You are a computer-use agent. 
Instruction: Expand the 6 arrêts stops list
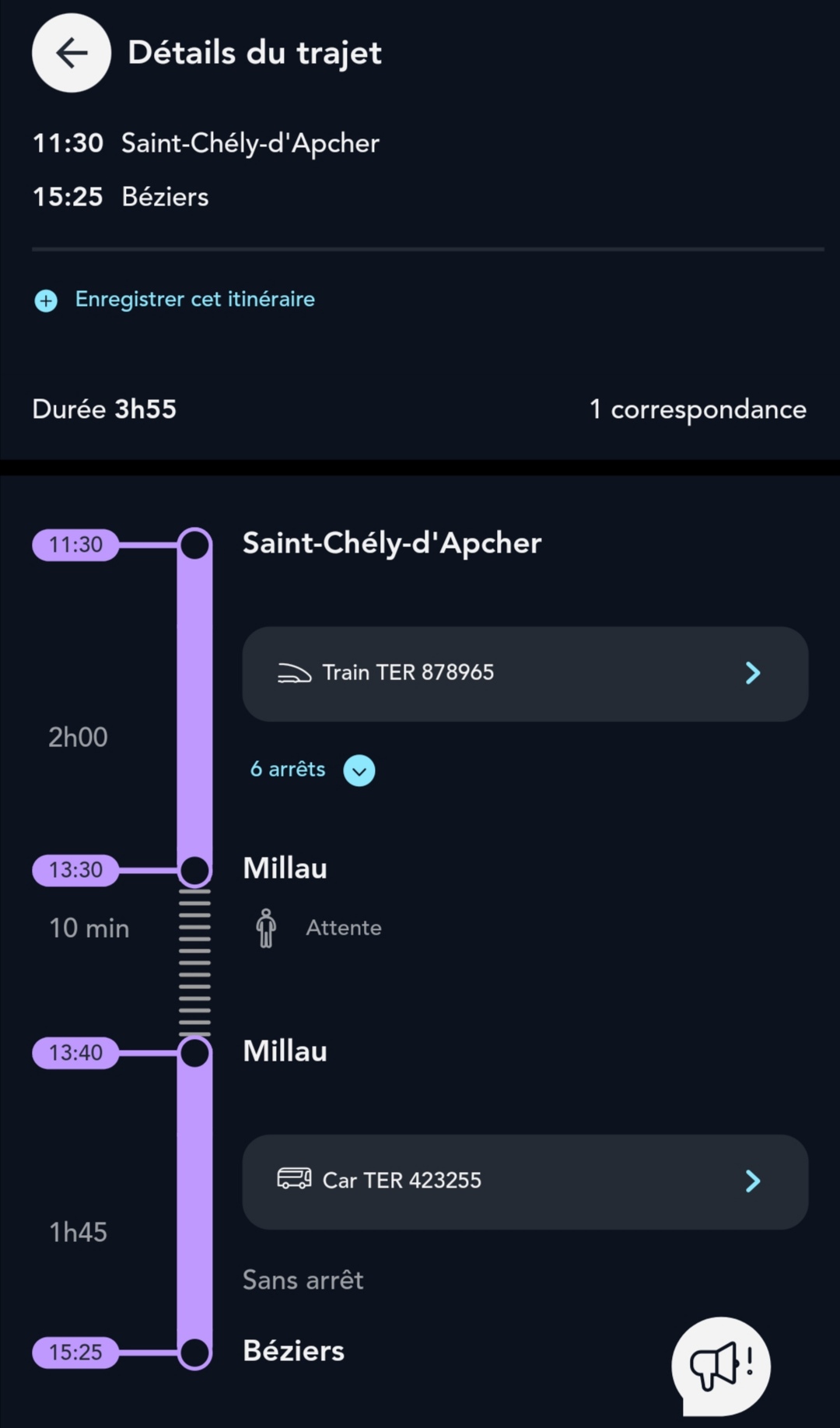click(313, 770)
